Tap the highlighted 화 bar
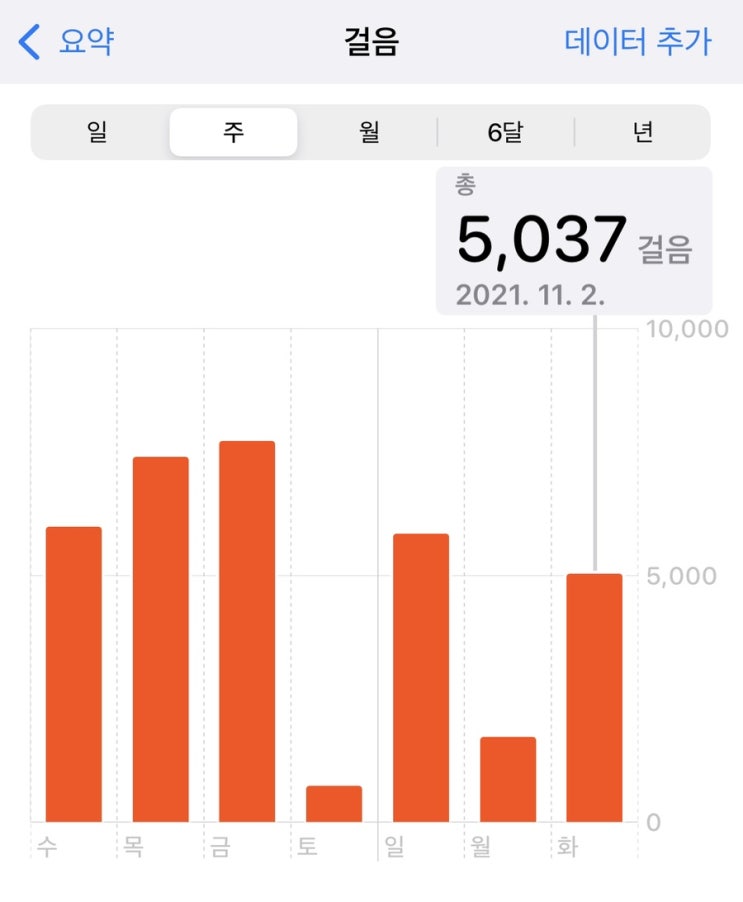Viewport: 743px width, 902px height. point(595,697)
